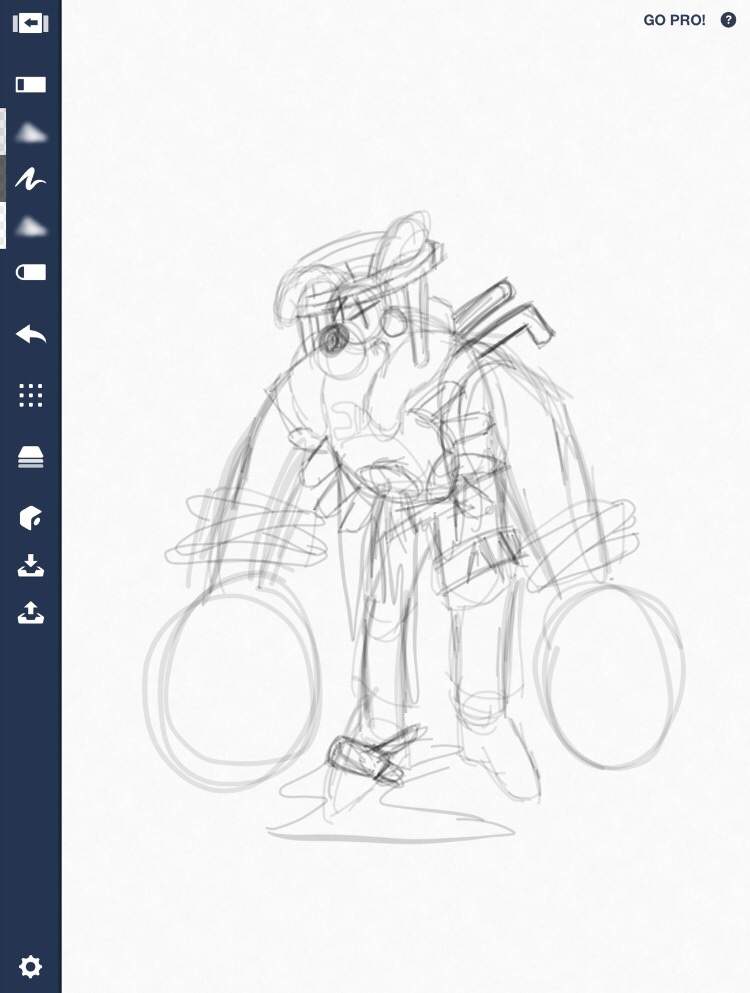Collapse the left toolbar panel
The width and height of the screenshot is (750, 993).
pos(30,23)
